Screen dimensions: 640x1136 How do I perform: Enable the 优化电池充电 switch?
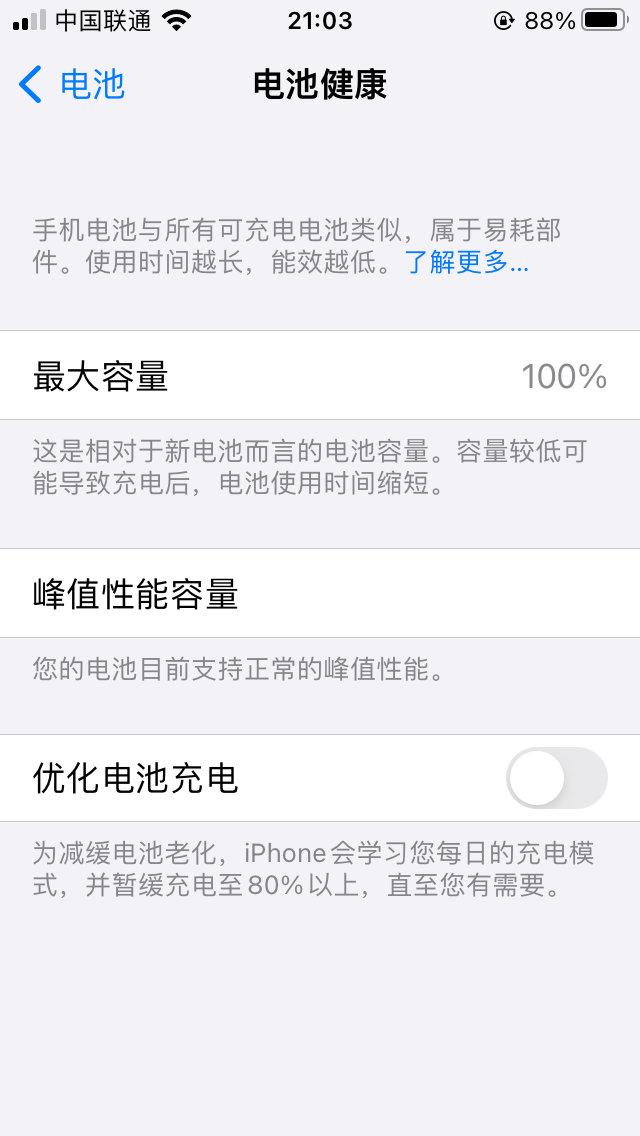click(x=556, y=778)
